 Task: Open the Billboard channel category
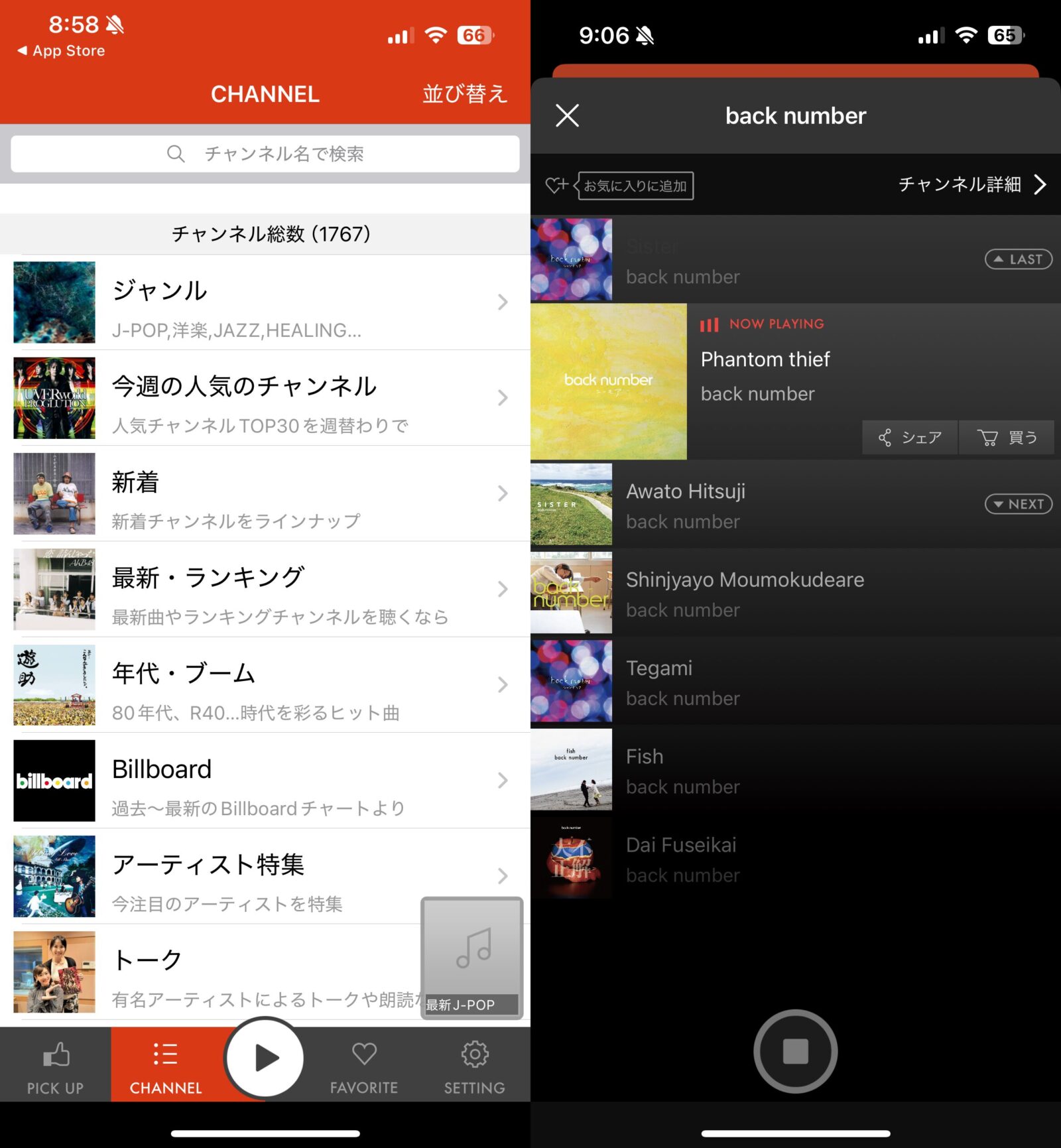point(265,780)
